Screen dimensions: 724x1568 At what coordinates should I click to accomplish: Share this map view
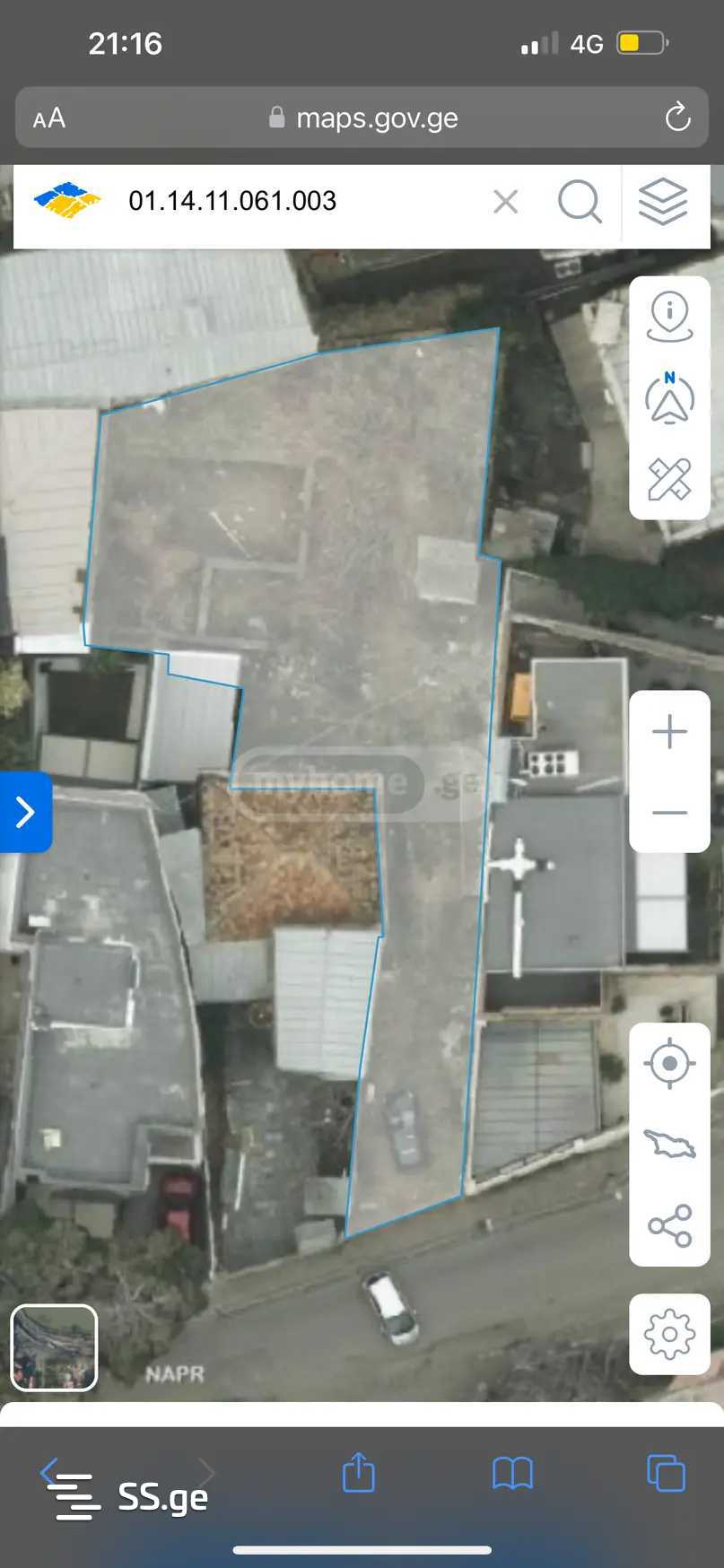pos(669,1225)
